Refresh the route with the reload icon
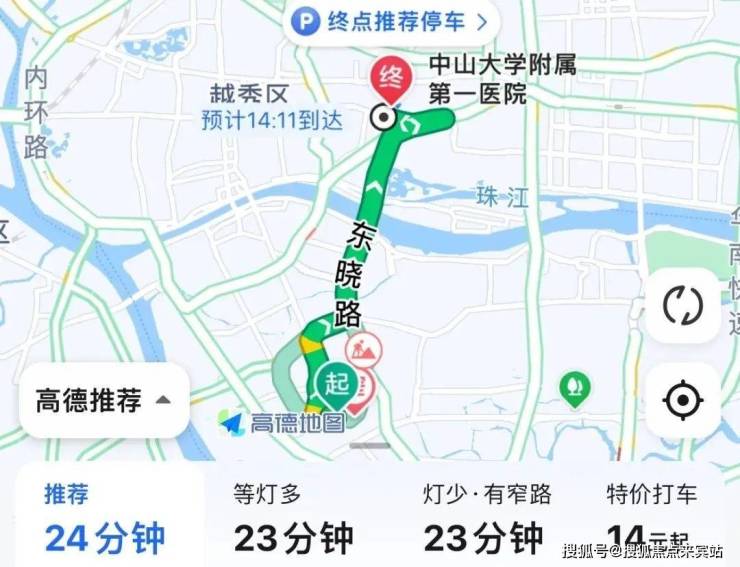 click(682, 306)
